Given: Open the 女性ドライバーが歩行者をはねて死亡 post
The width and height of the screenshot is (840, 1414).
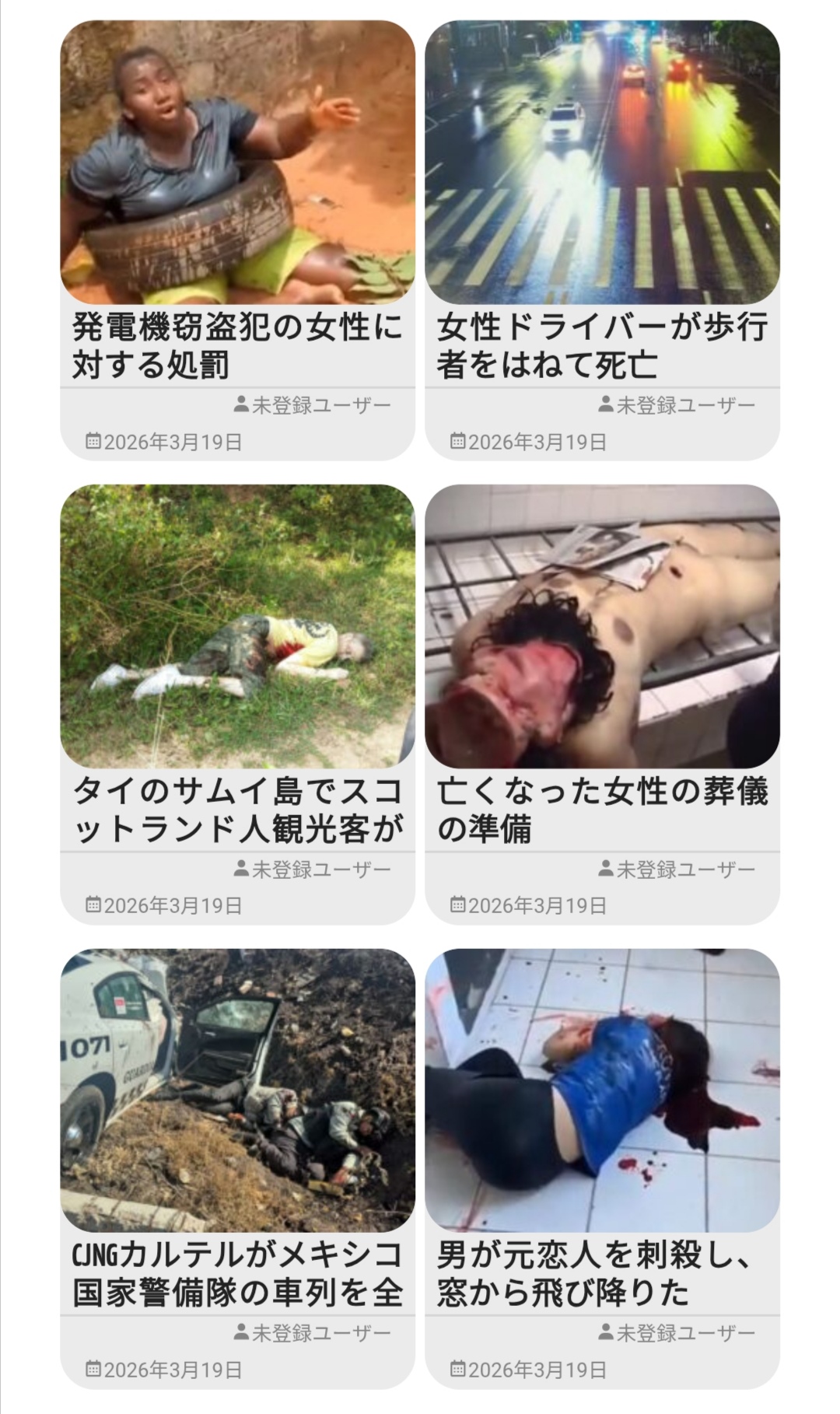Looking at the screenshot, I should coord(601,345).
